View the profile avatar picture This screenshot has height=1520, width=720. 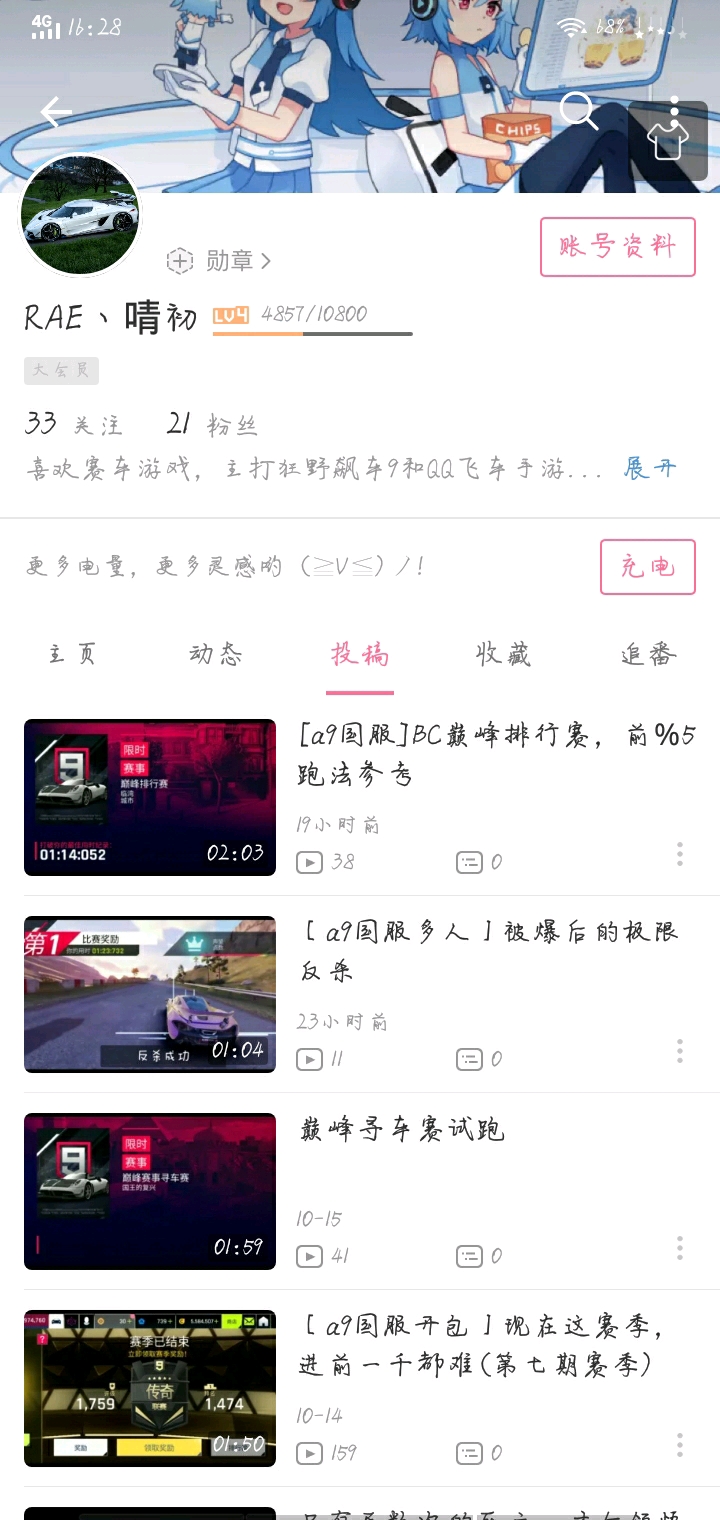tap(81, 216)
